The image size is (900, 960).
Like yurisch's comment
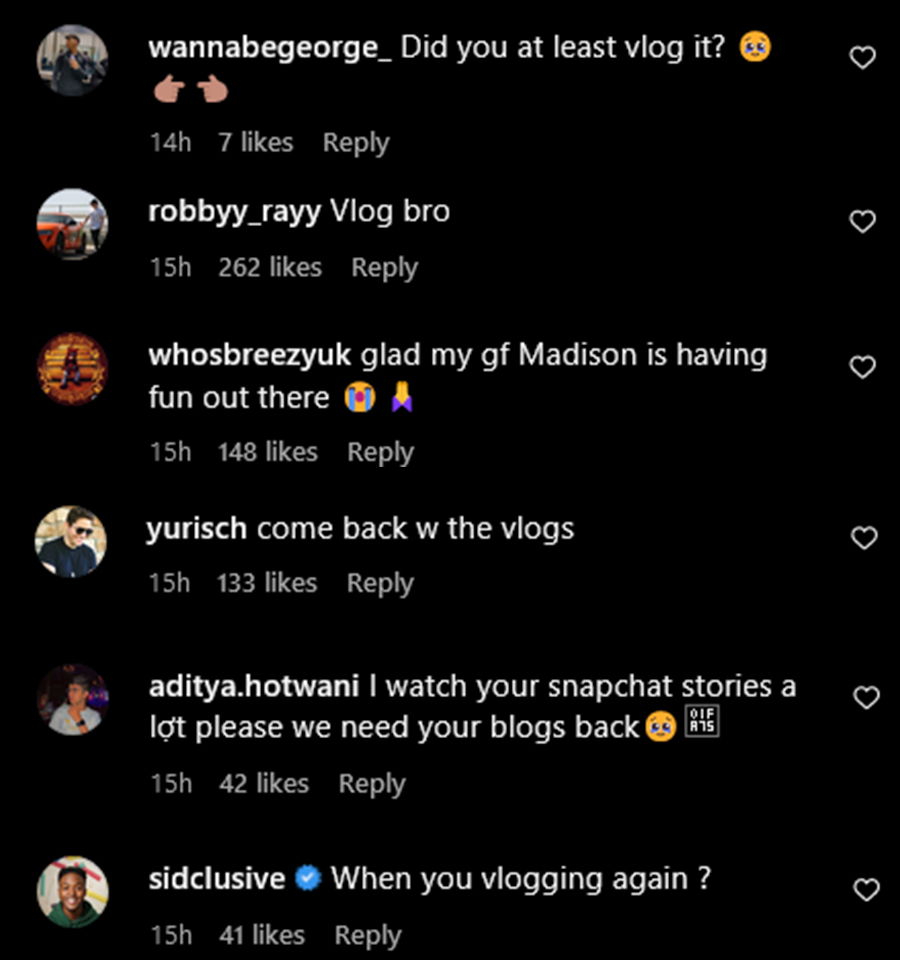pyautogui.click(x=862, y=538)
